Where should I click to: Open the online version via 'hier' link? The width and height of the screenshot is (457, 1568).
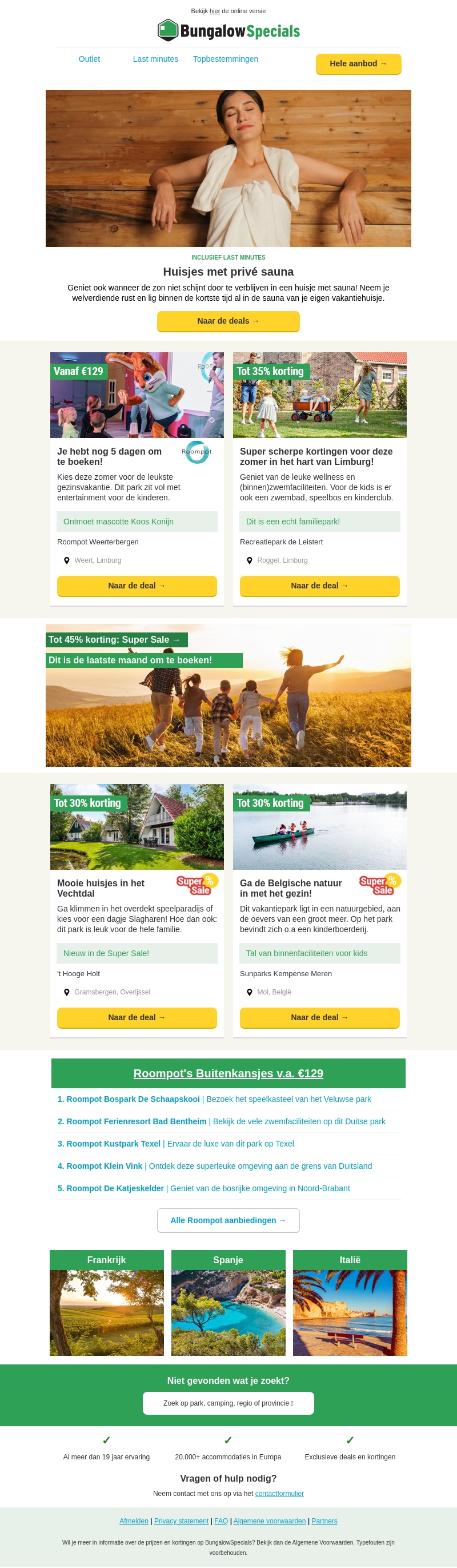pos(215,11)
